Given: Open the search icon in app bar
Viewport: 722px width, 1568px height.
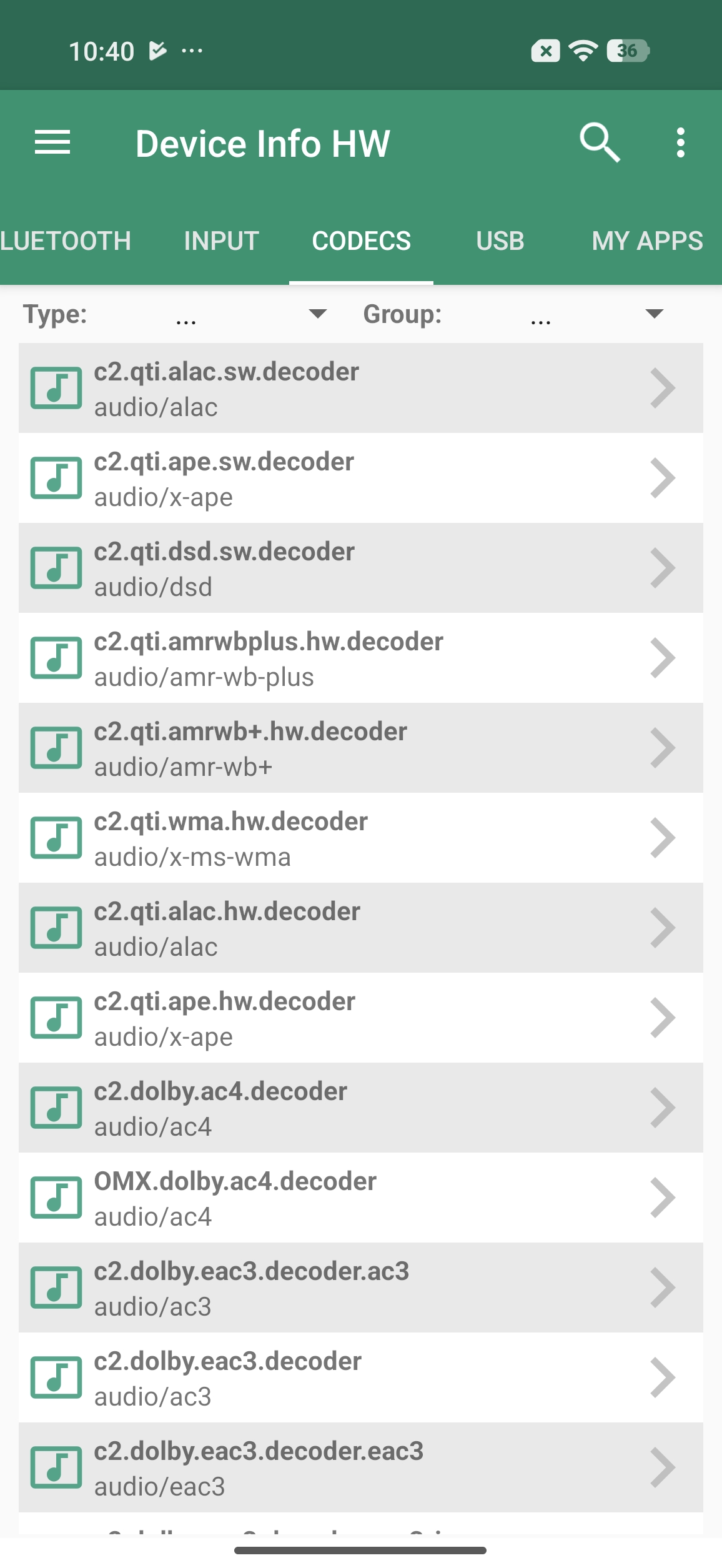Looking at the screenshot, I should pyautogui.click(x=600, y=143).
